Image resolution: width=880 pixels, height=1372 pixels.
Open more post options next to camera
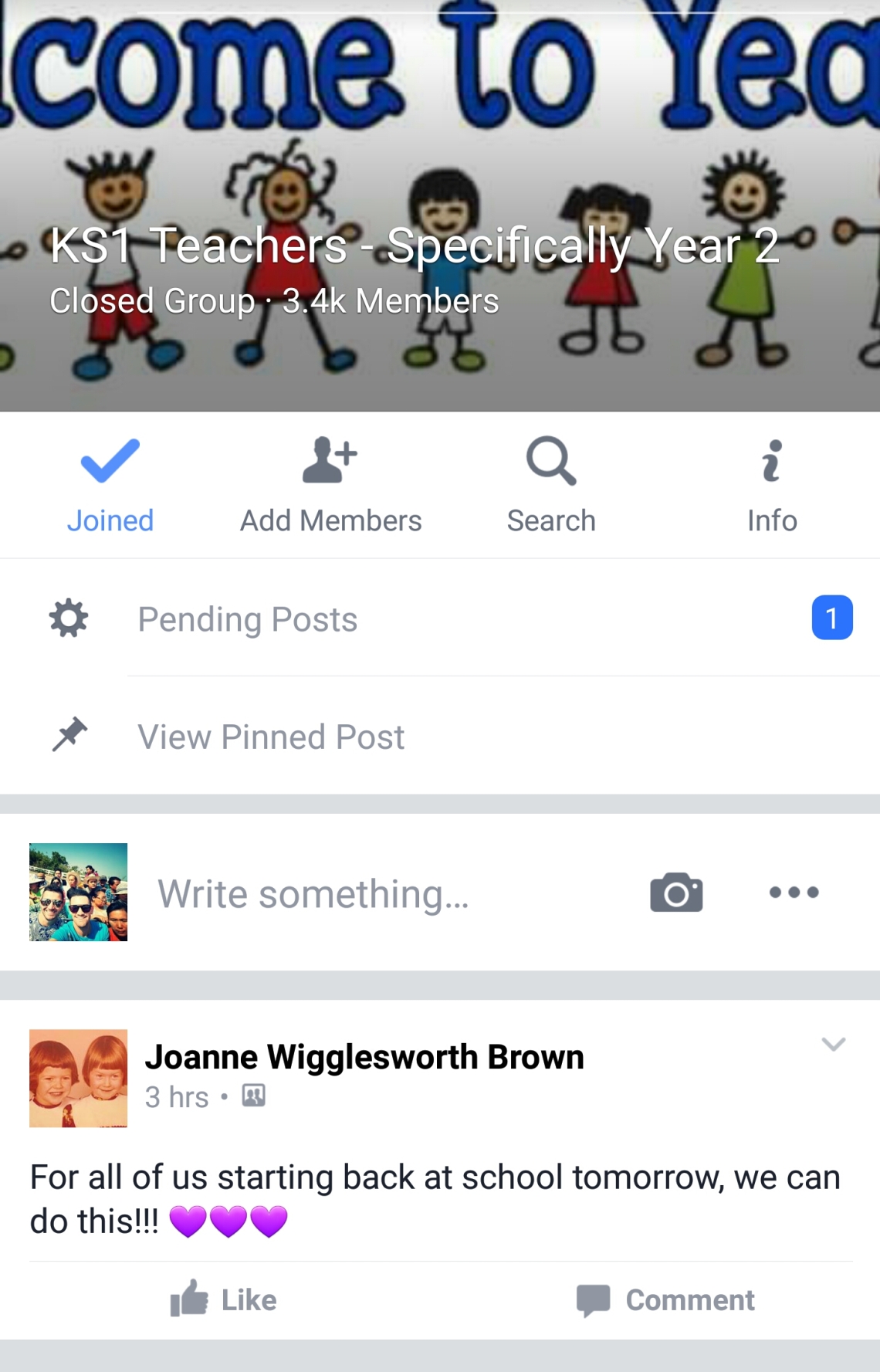(x=794, y=893)
